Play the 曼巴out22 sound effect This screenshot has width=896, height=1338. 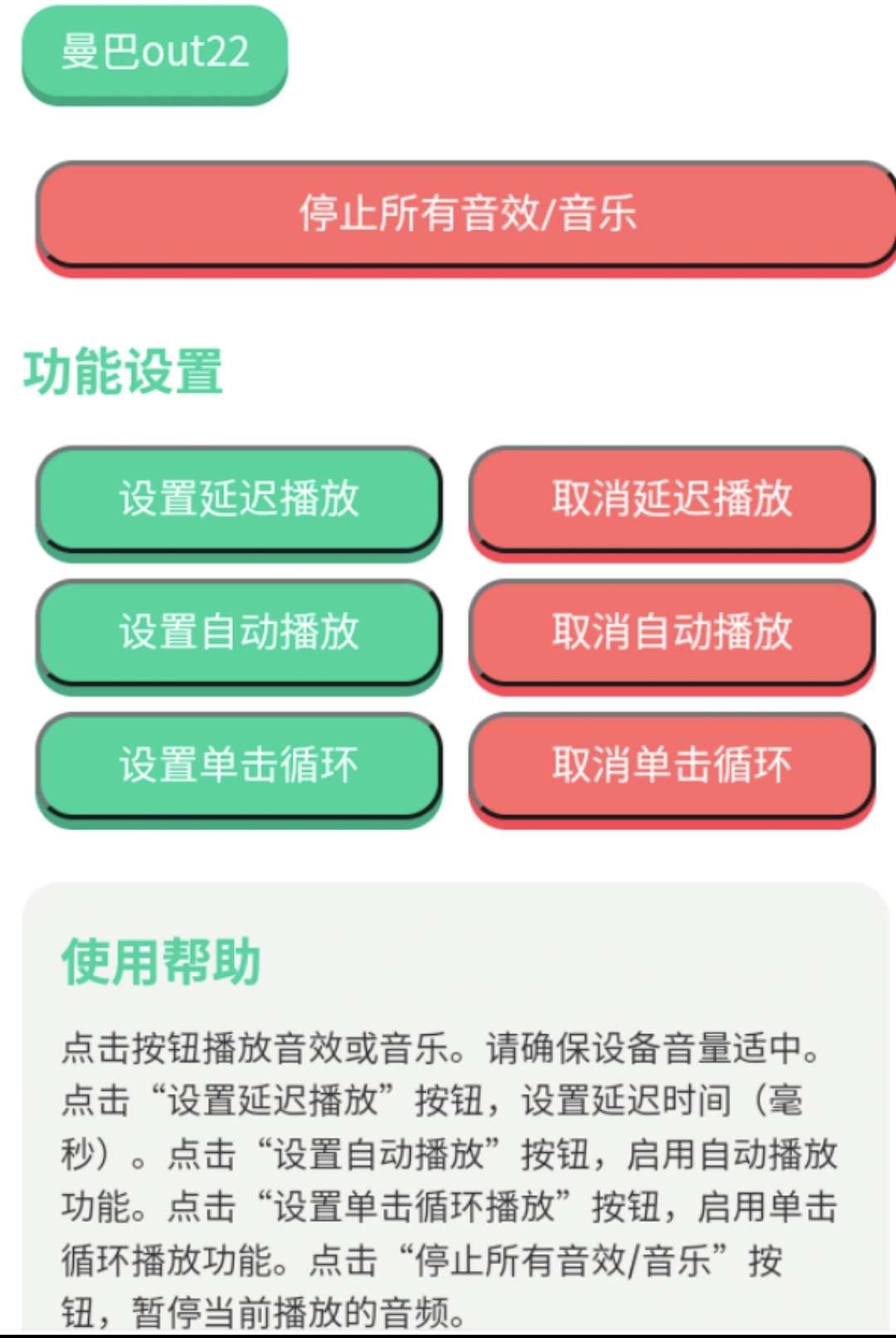tap(154, 51)
